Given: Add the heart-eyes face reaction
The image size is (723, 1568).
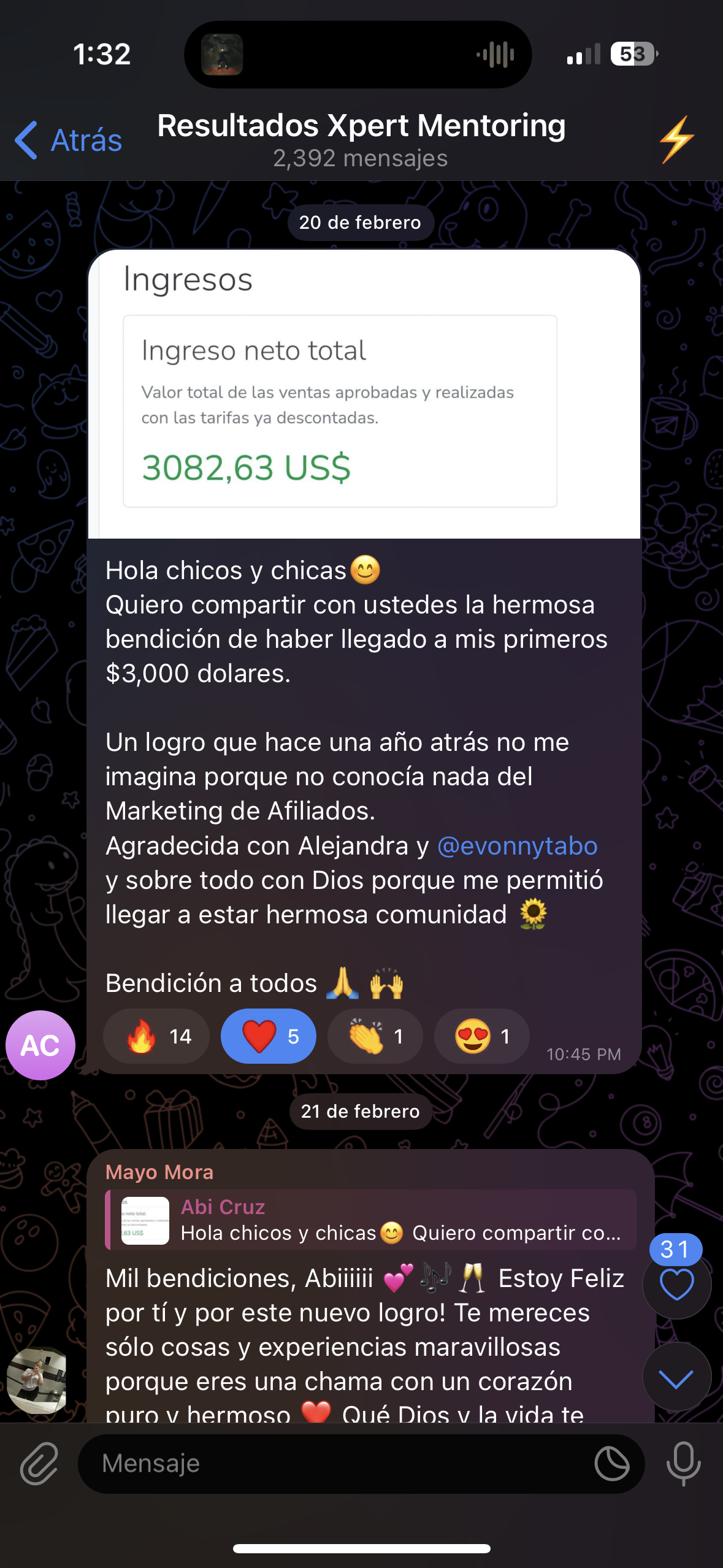Looking at the screenshot, I should (x=481, y=1036).
